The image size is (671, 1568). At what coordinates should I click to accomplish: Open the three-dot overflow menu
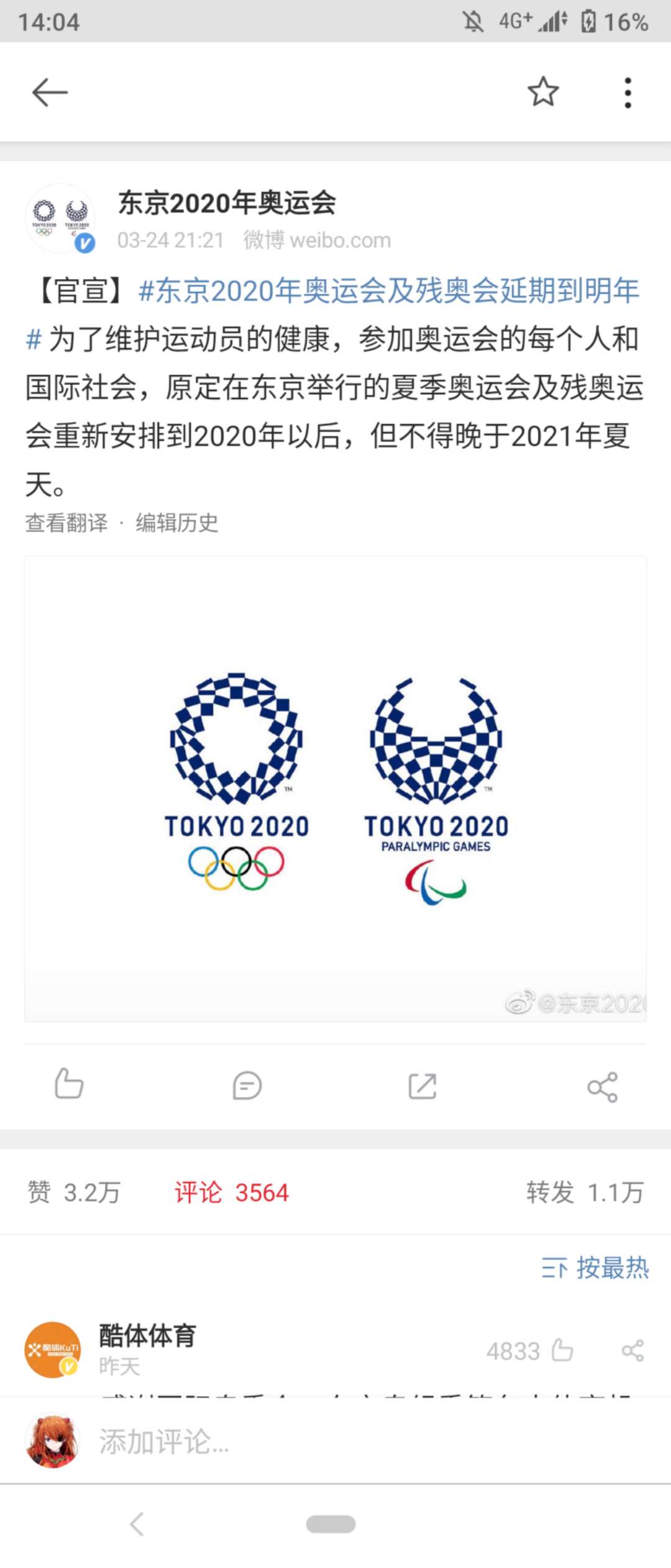coord(628,93)
